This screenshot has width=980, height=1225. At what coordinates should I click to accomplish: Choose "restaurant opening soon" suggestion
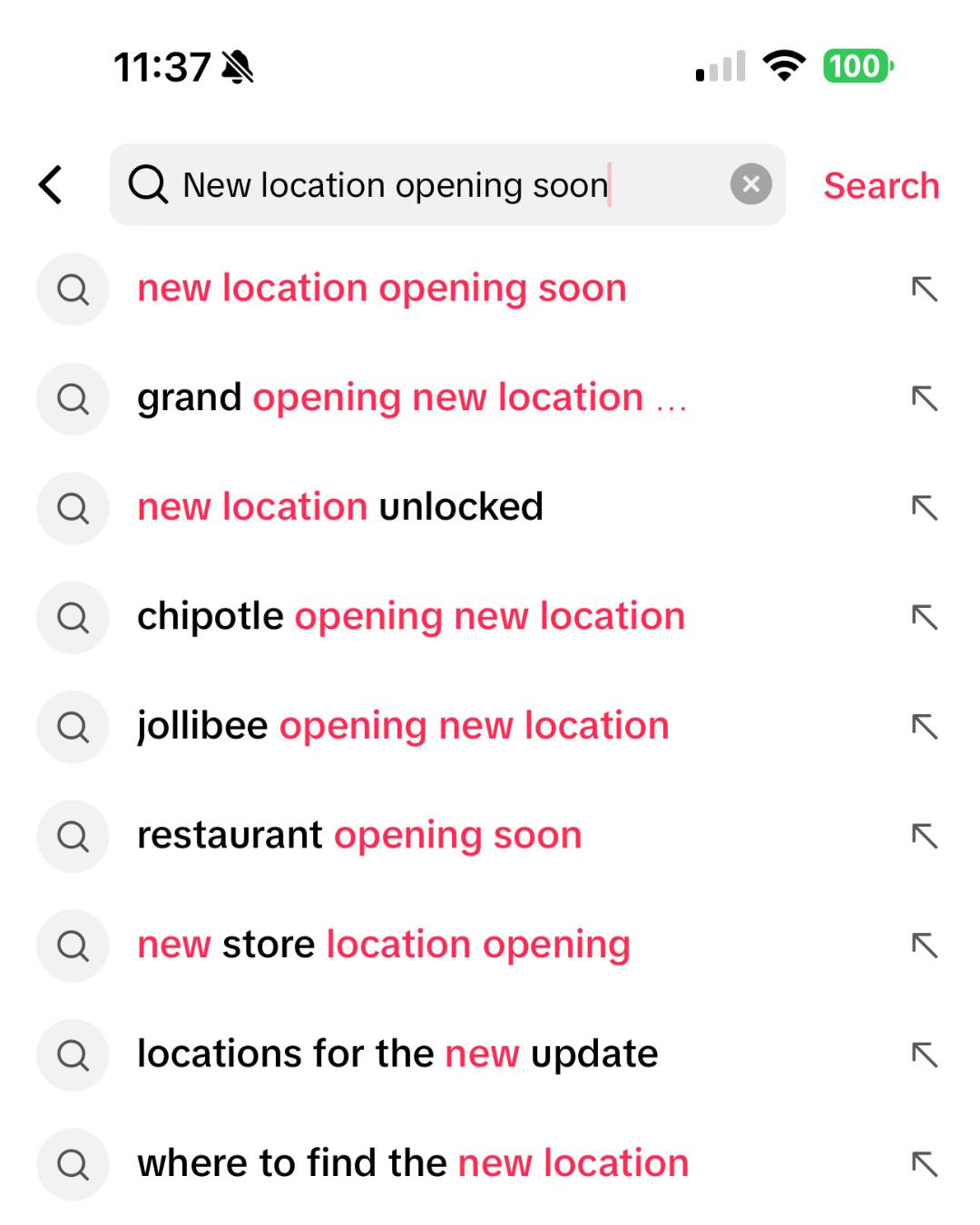[359, 836]
